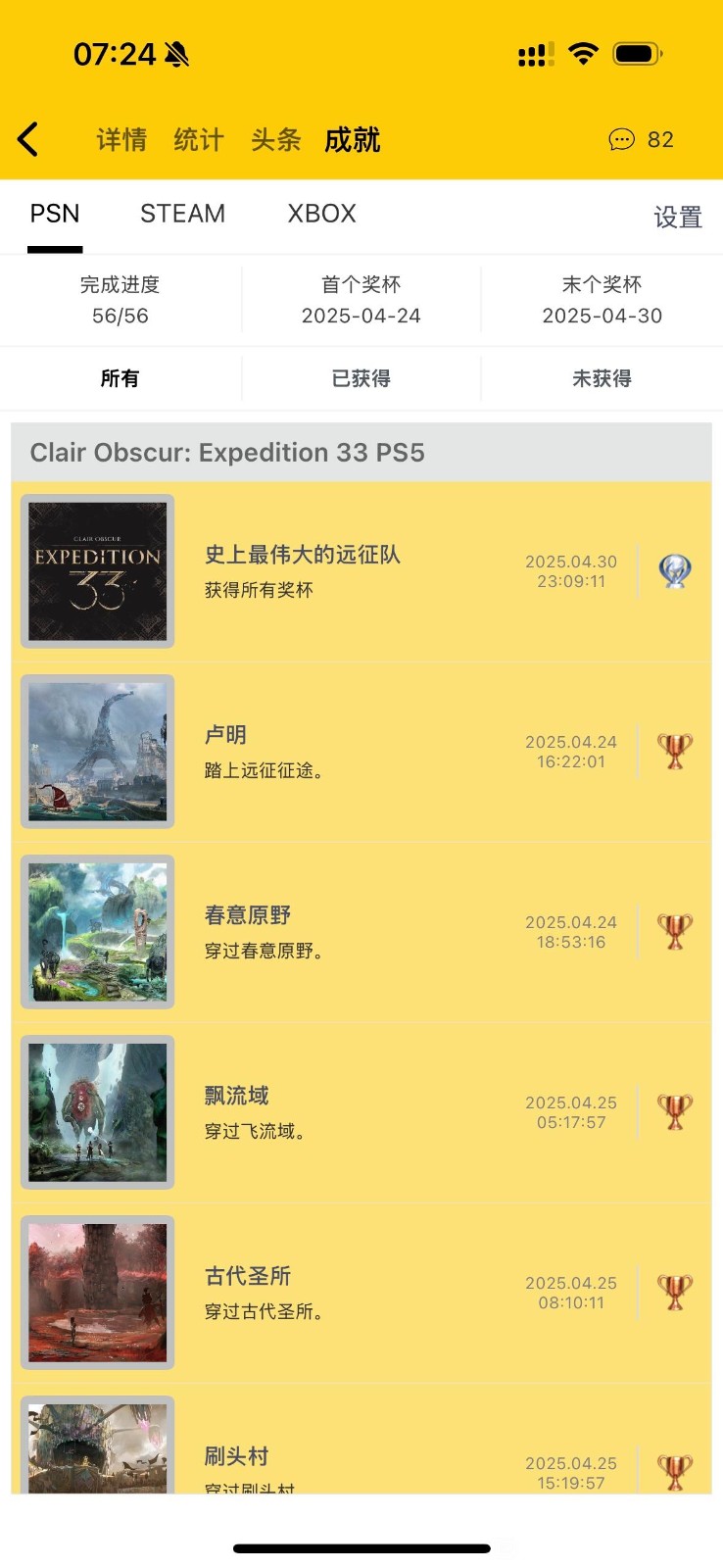Switch to the 详情 tab
The width and height of the screenshot is (723, 1568).
tap(121, 140)
